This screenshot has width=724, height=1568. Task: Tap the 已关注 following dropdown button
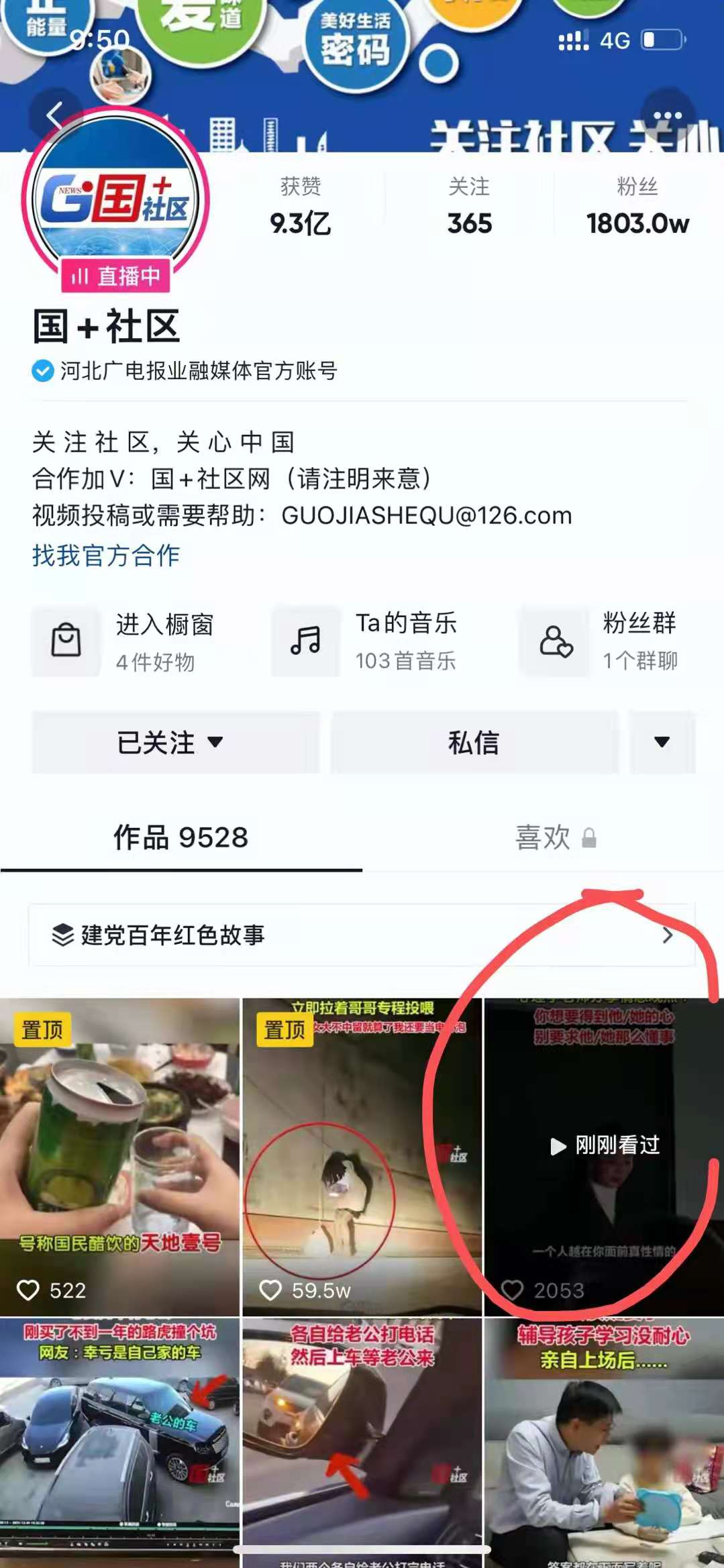(x=176, y=743)
